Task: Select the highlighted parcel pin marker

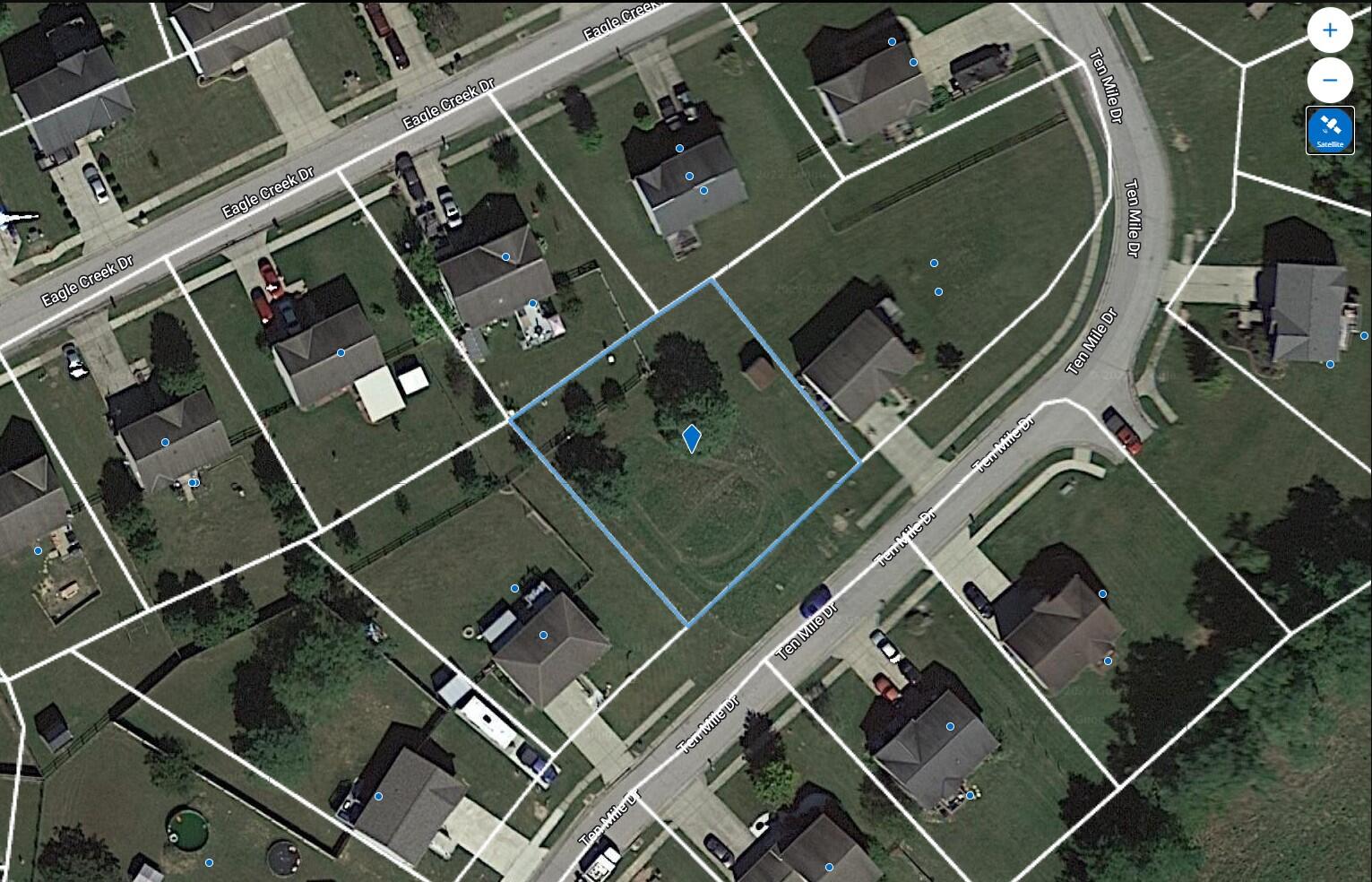Action: click(691, 438)
